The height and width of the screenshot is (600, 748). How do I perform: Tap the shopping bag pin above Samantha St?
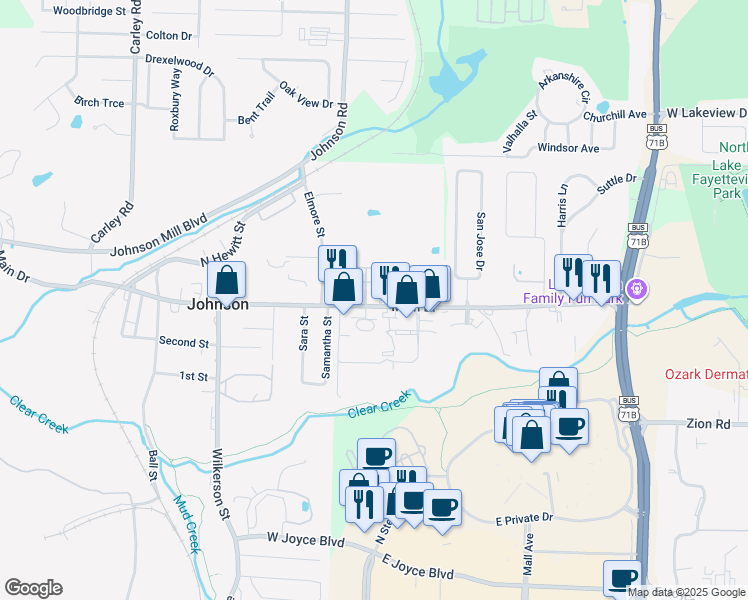point(344,287)
